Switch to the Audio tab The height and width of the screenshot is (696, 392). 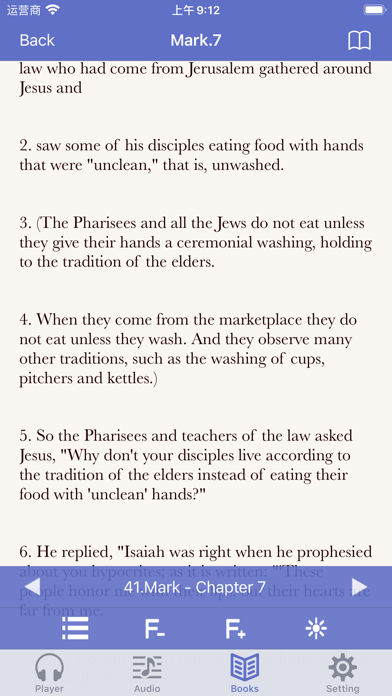click(147, 673)
